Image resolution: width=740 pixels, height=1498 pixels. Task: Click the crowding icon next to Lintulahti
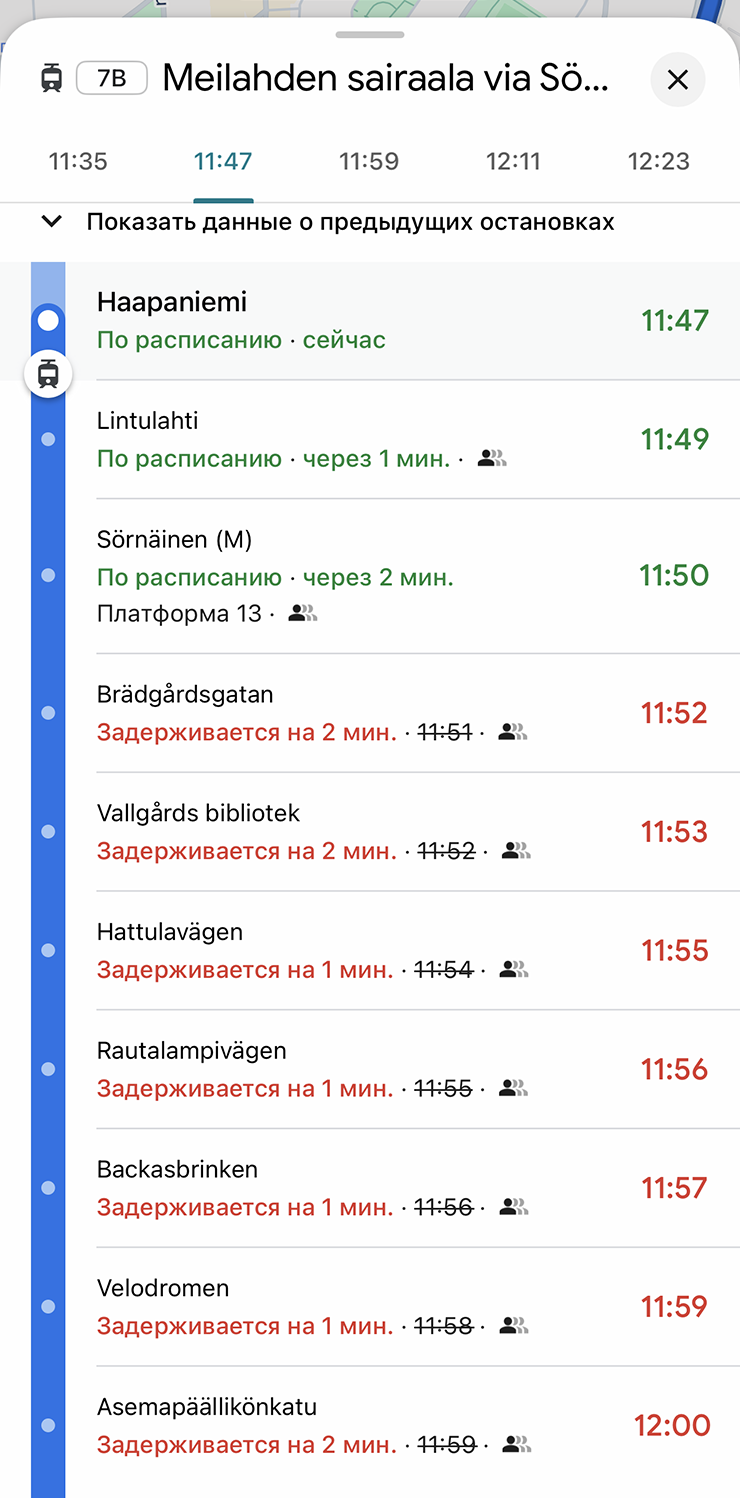click(491, 457)
